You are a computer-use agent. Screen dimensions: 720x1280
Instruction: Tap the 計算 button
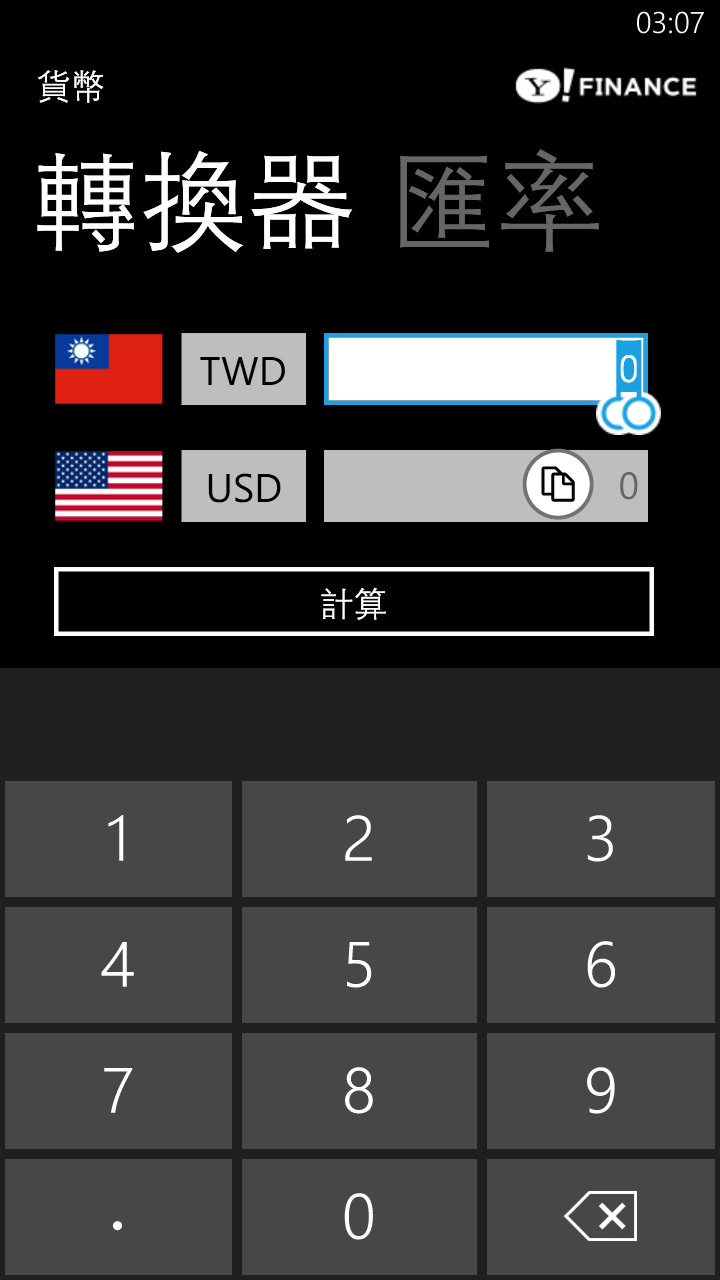pyautogui.click(x=354, y=602)
